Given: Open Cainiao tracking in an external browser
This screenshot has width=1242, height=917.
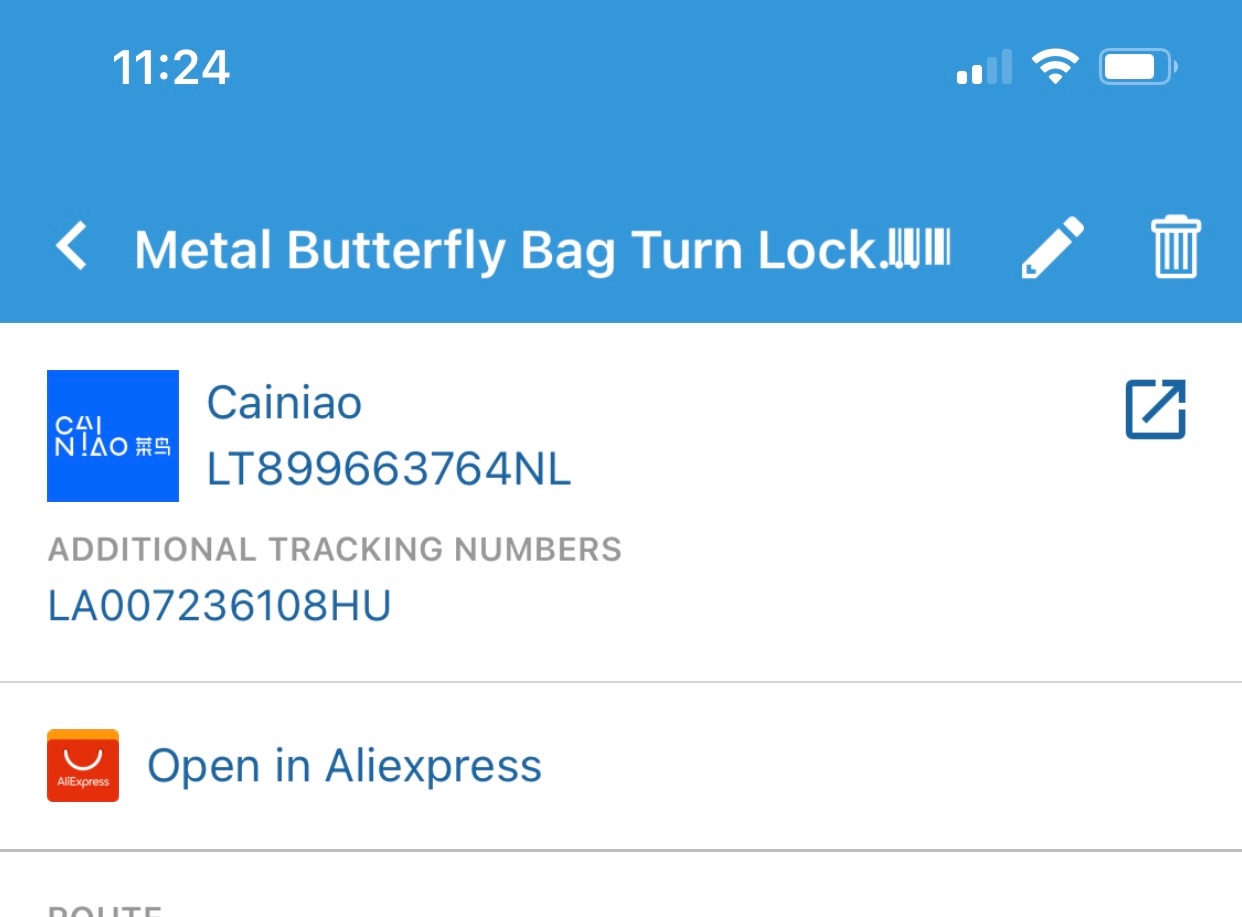Looking at the screenshot, I should click(1155, 409).
